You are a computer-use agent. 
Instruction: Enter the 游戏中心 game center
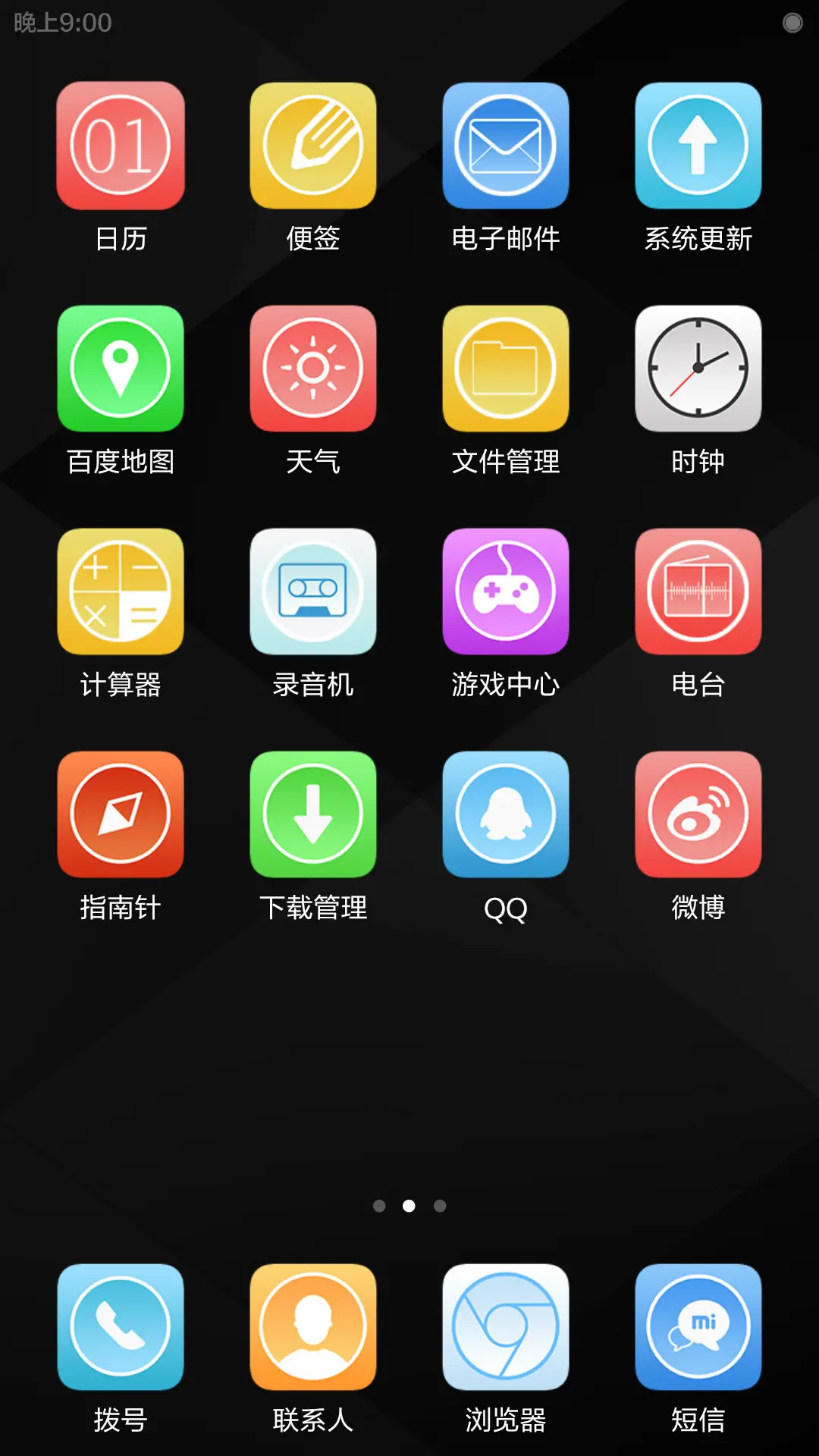pos(506,592)
